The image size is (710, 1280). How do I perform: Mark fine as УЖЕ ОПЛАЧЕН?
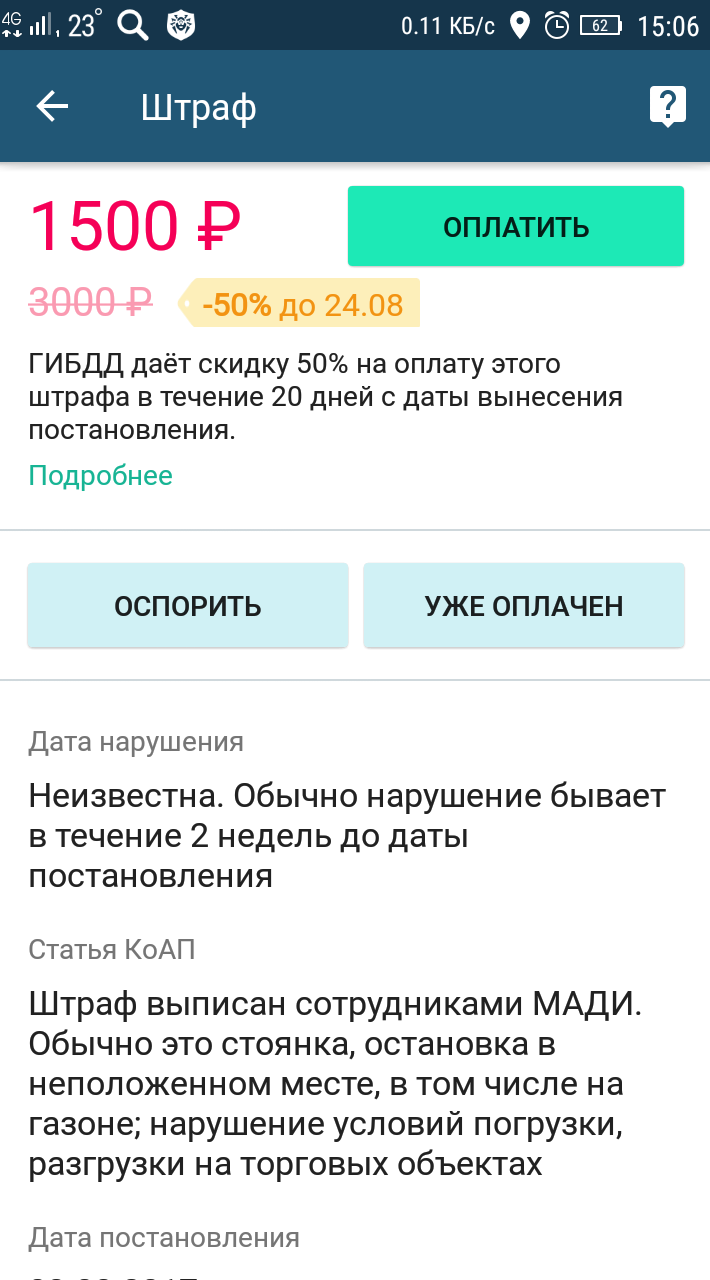(x=524, y=606)
